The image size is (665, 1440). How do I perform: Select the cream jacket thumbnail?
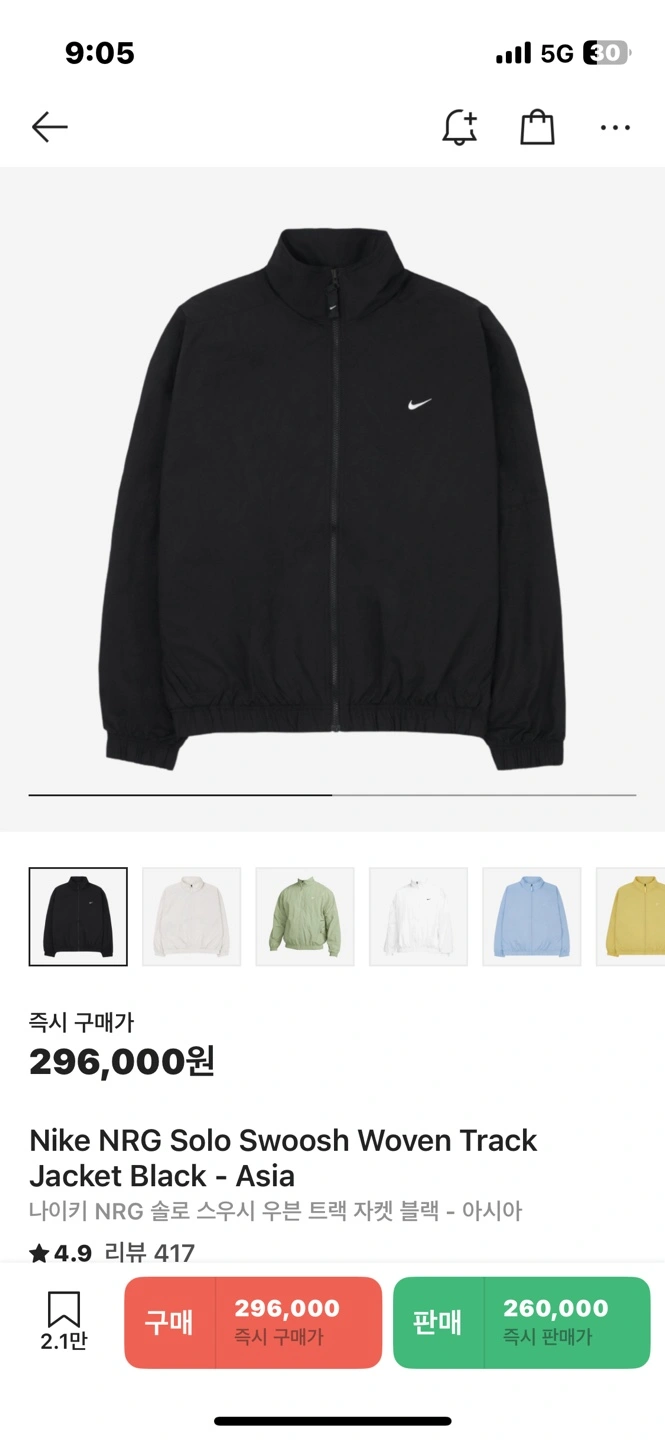pos(191,916)
